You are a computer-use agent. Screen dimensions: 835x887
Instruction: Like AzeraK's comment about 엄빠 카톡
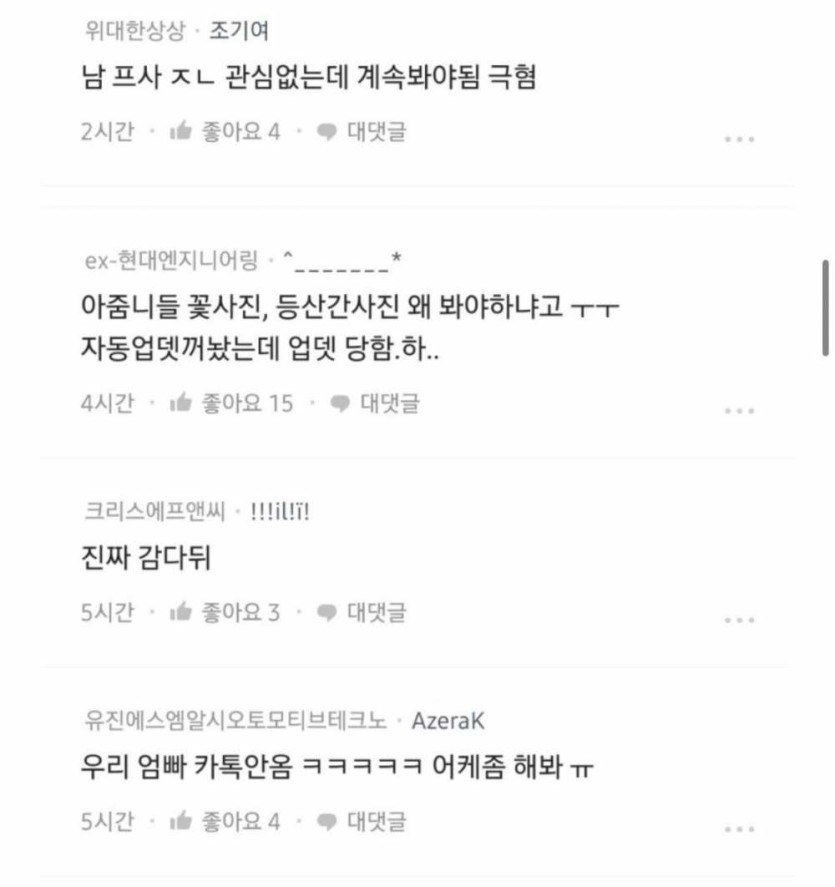tap(225, 822)
